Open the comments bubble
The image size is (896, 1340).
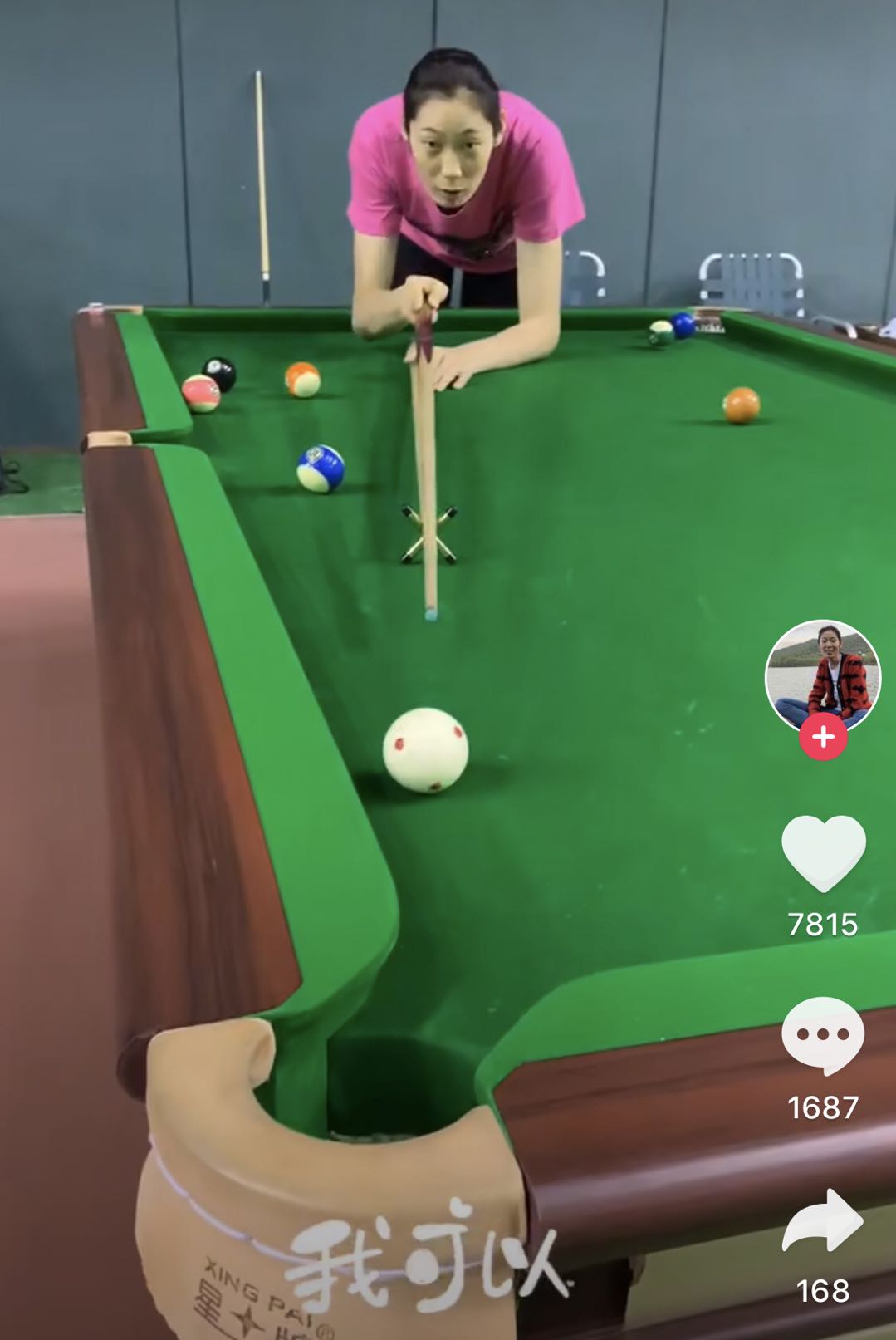coord(823,1036)
